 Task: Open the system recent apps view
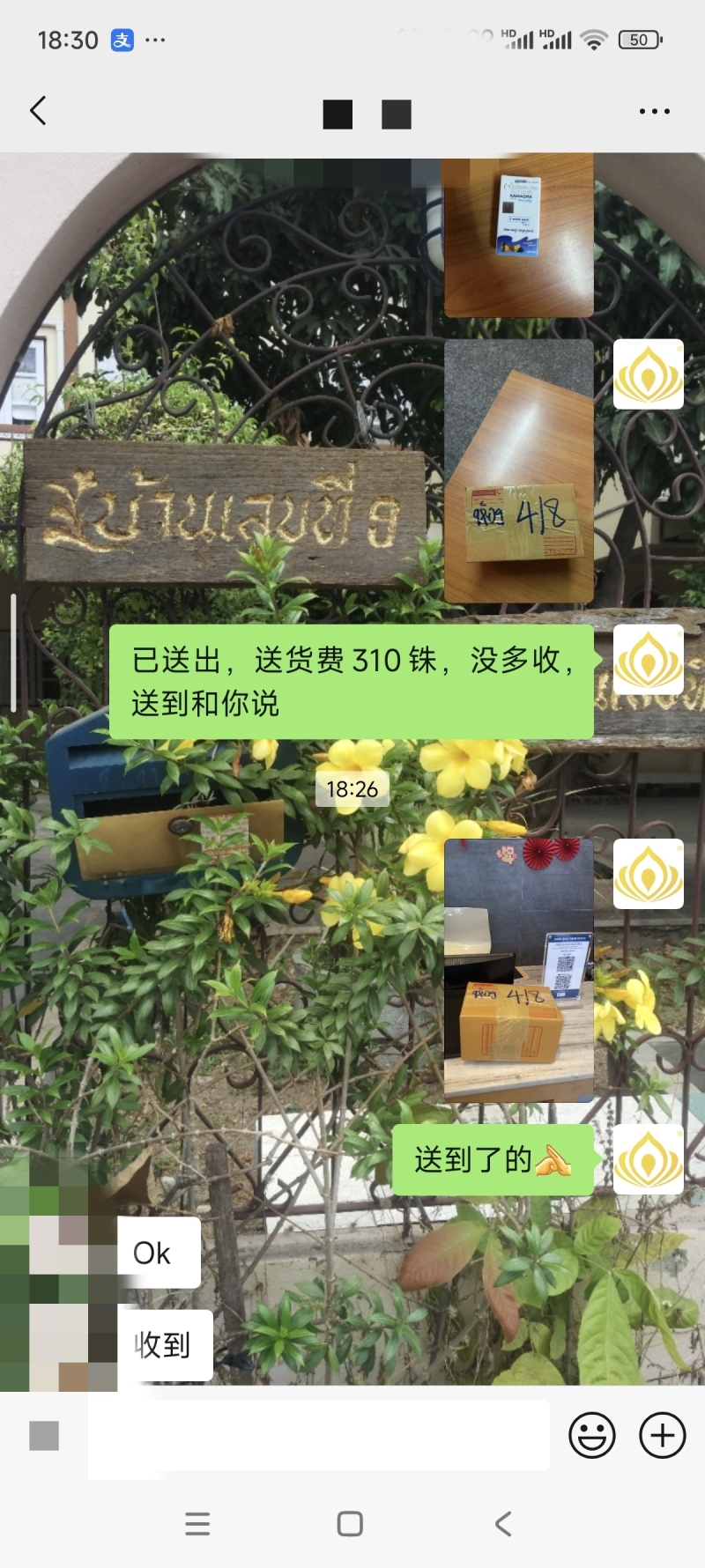[197, 1524]
